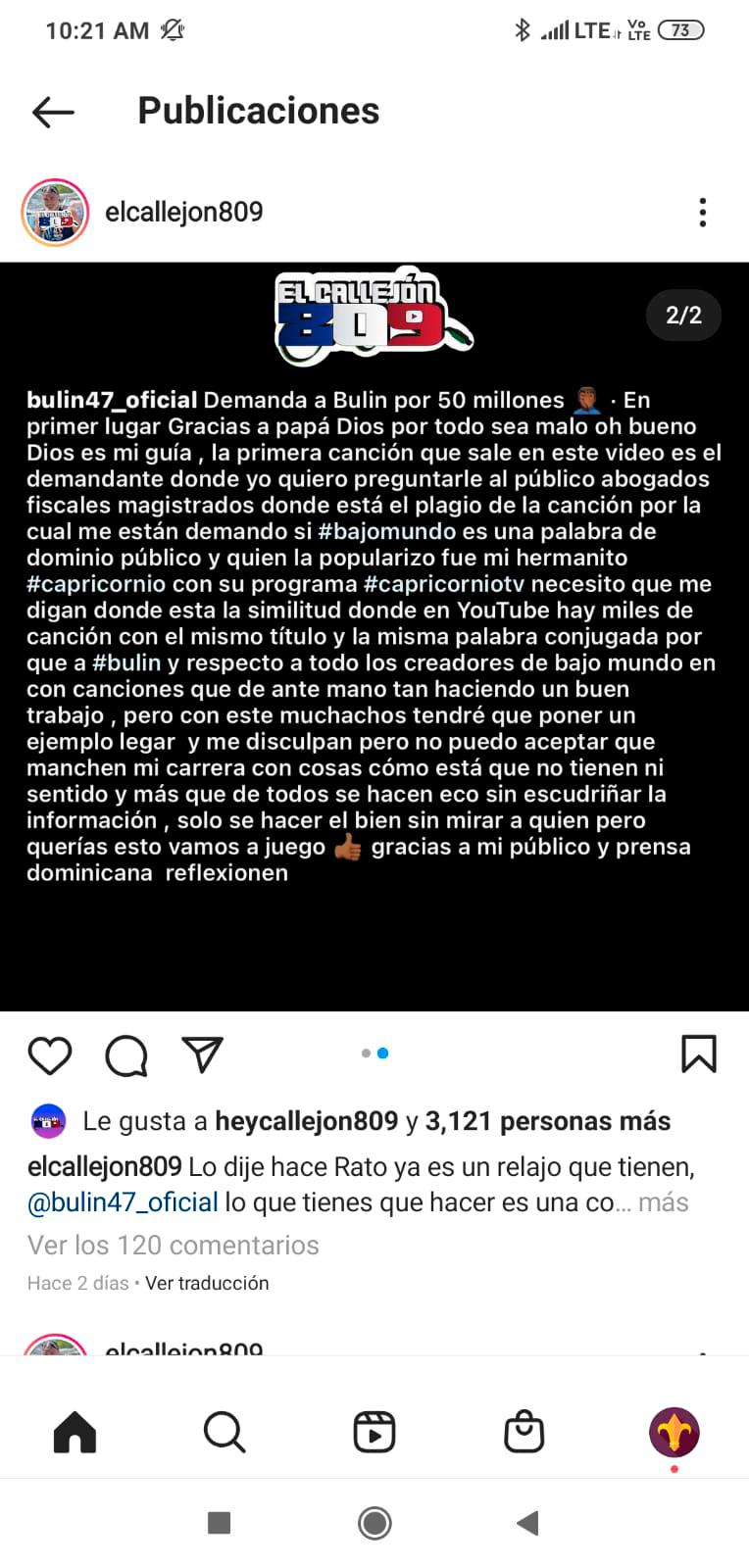
Task: Like the elcallejon809 post
Action: [x=50, y=1054]
